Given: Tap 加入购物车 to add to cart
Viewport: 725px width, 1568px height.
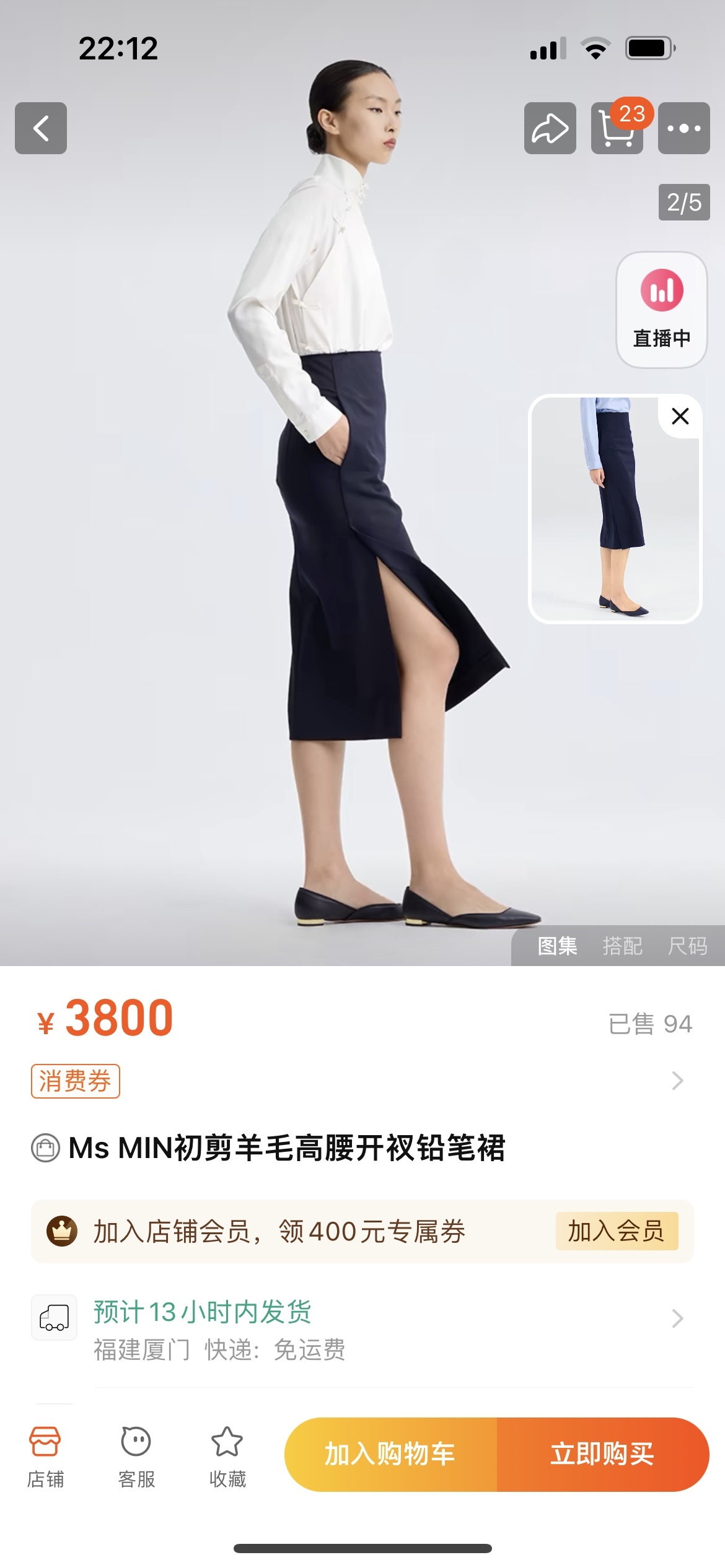Looking at the screenshot, I should coord(390,1454).
